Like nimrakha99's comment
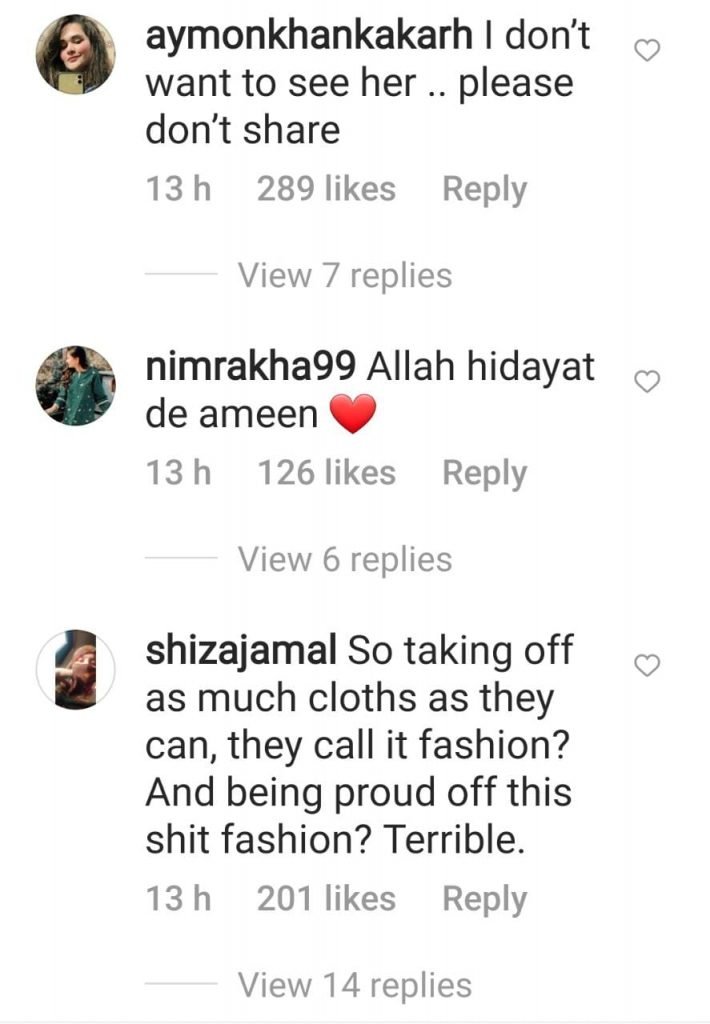The image size is (710, 1024). tap(648, 381)
